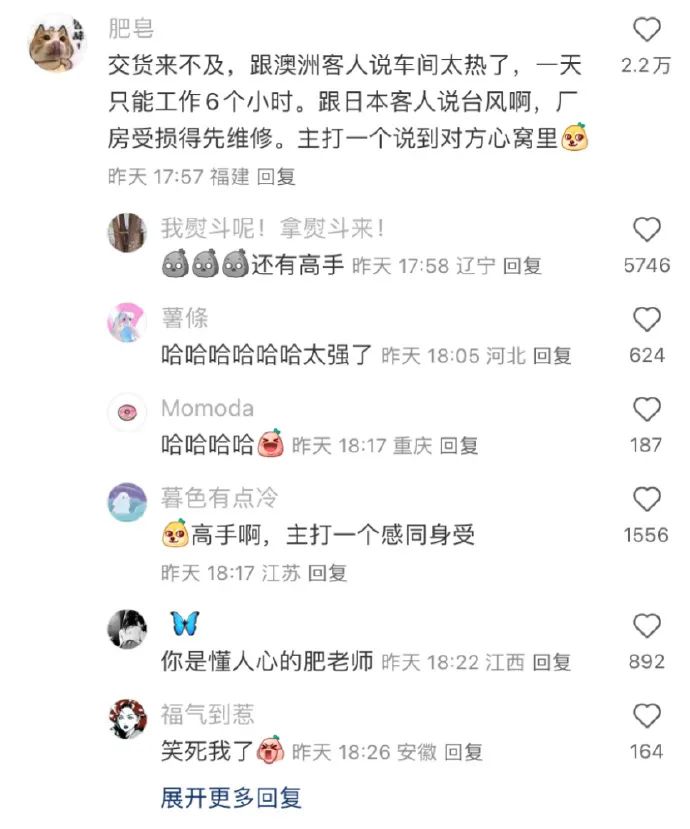The image size is (690, 829).
Task: Like 肥皂's top comment
Action: (647, 30)
